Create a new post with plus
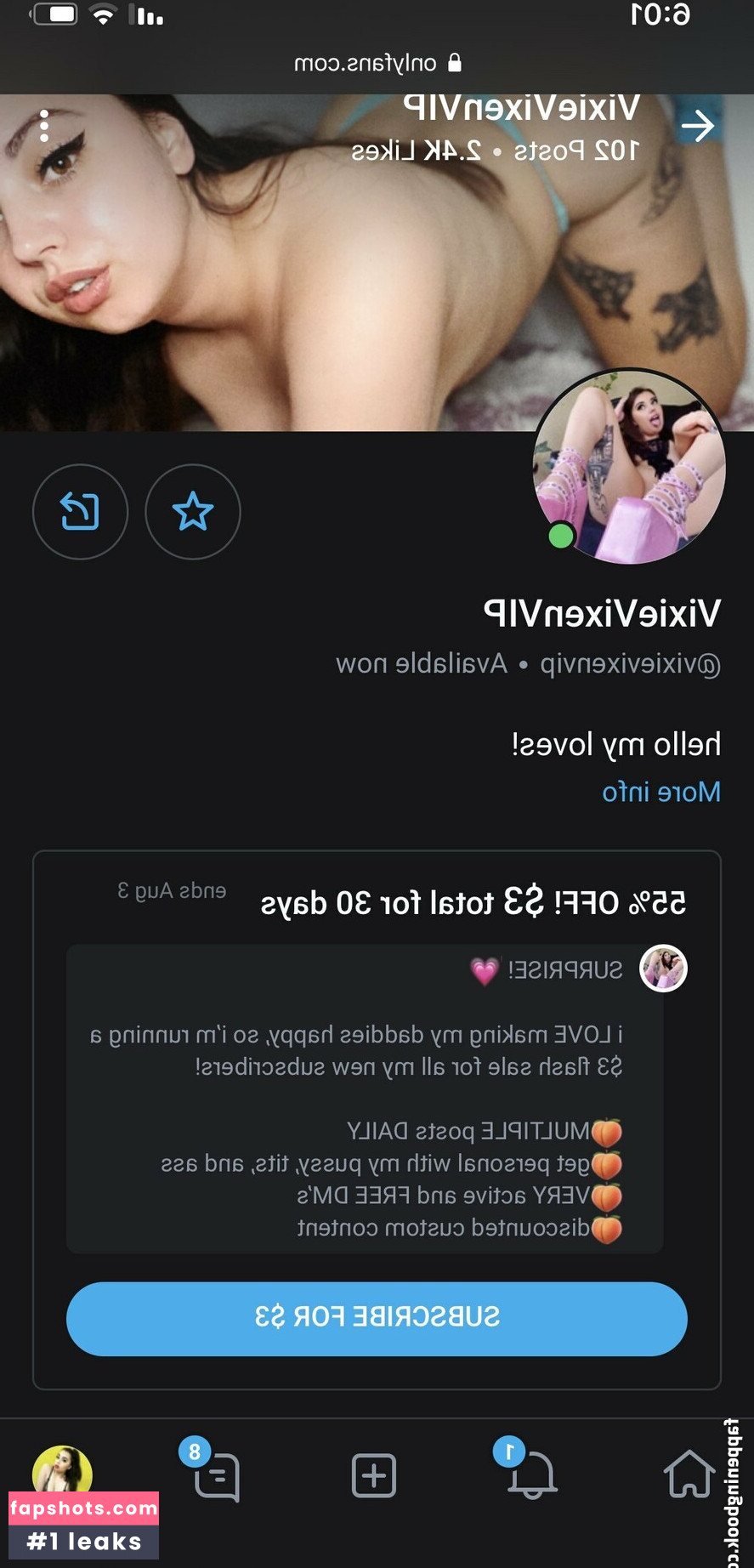 tap(374, 1474)
